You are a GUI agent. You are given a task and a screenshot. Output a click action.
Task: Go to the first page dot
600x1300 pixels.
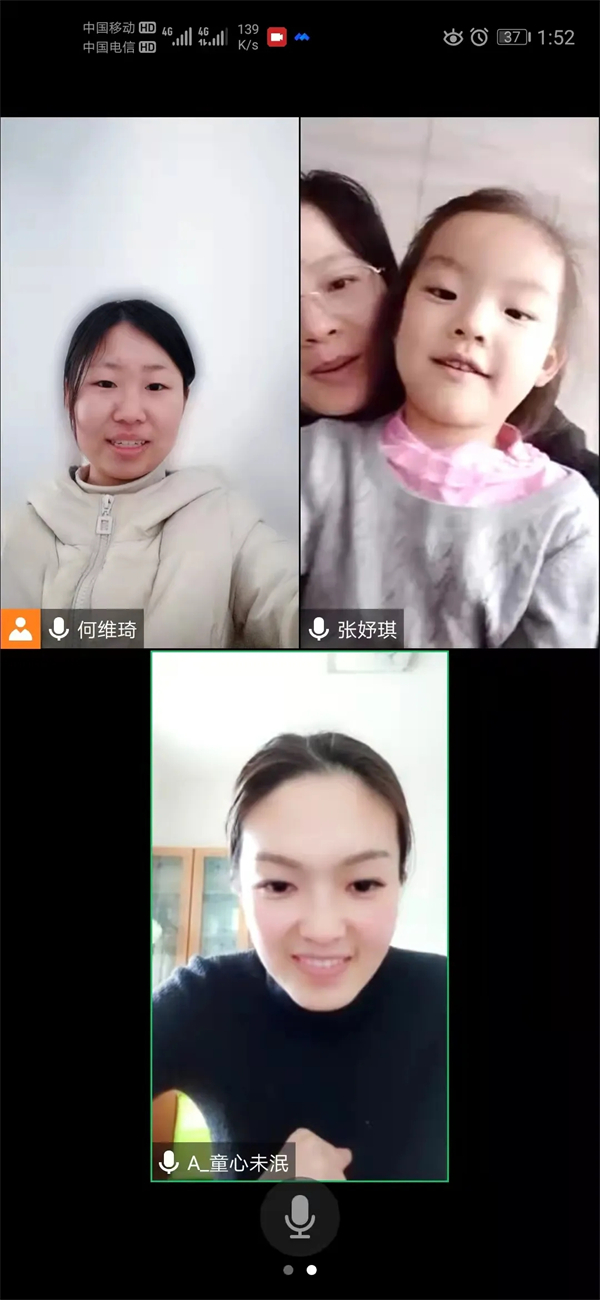click(288, 1270)
